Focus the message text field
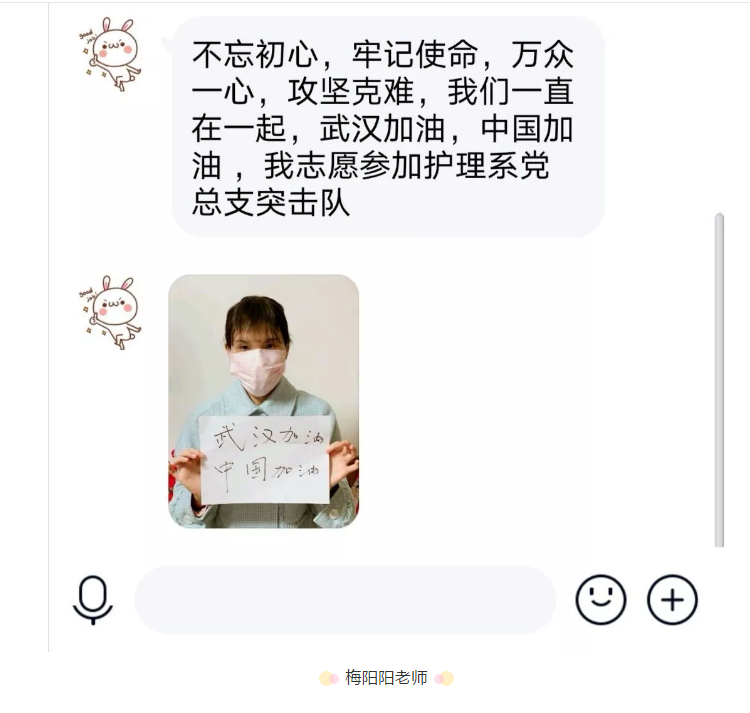This screenshot has height=713, width=750. [345, 600]
